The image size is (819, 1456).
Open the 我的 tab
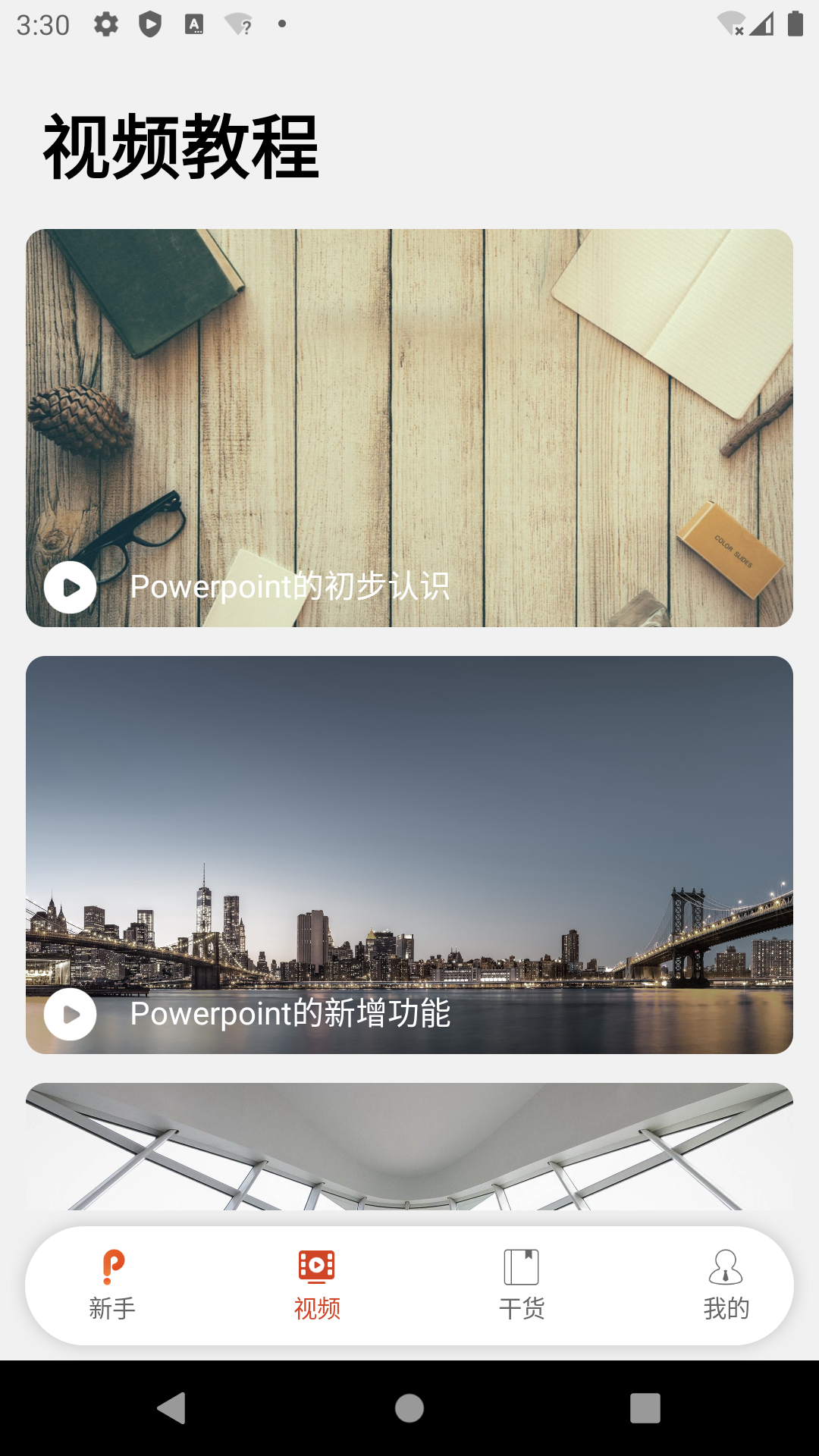click(726, 1285)
